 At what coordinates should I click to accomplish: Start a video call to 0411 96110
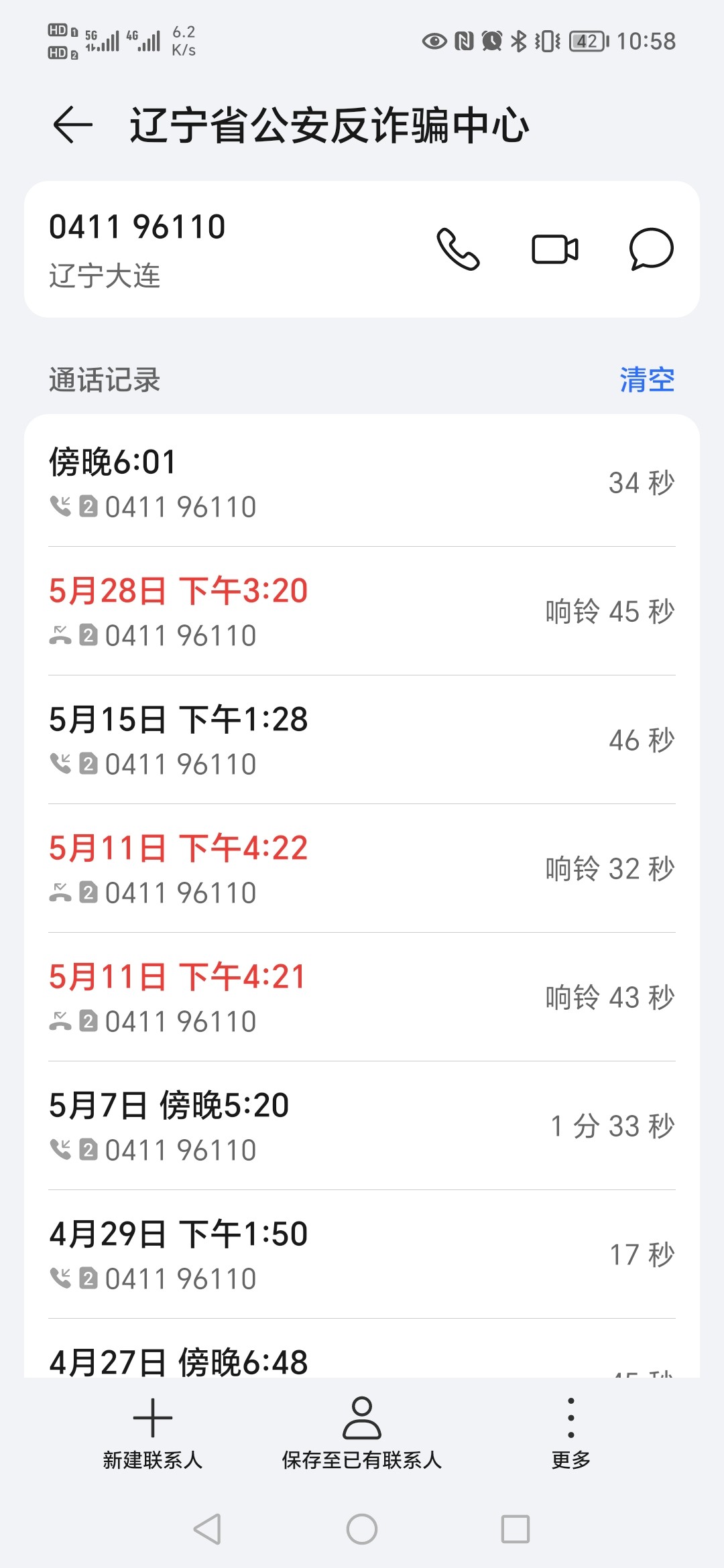[555, 249]
